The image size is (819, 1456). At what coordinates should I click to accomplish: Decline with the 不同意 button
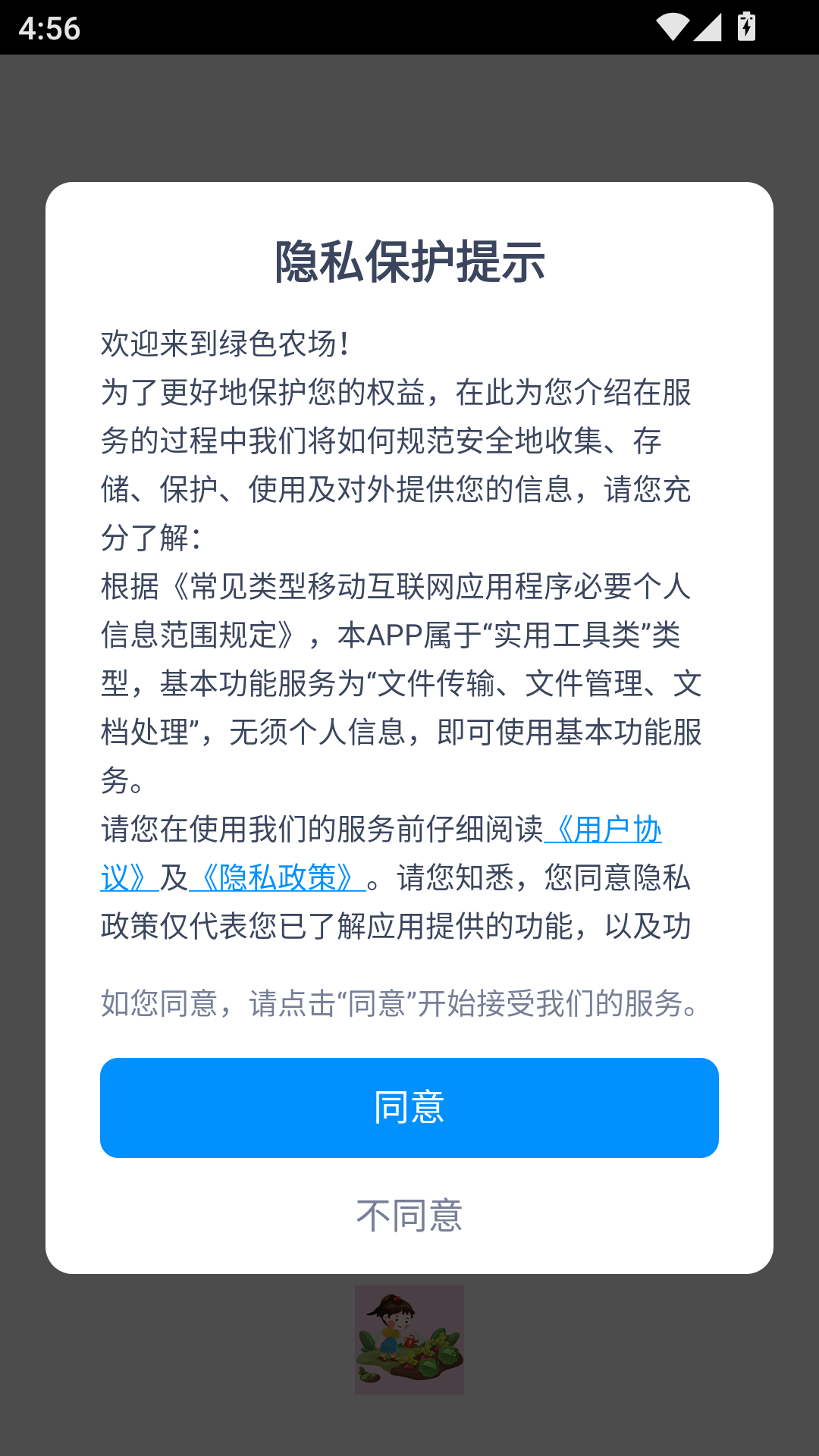tap(409, 1216)
